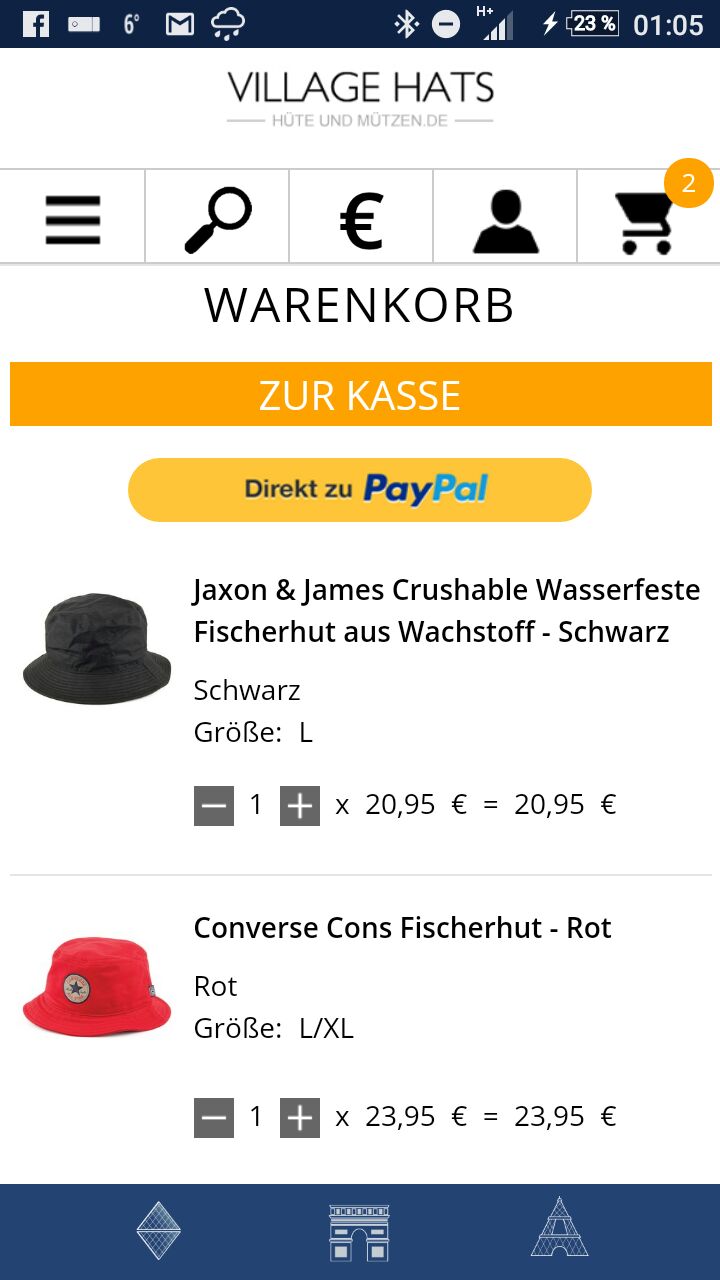Open the Converse Cons Fischerhut product
This screenshot has height=1280, width=720.
(x=402, y=928)
